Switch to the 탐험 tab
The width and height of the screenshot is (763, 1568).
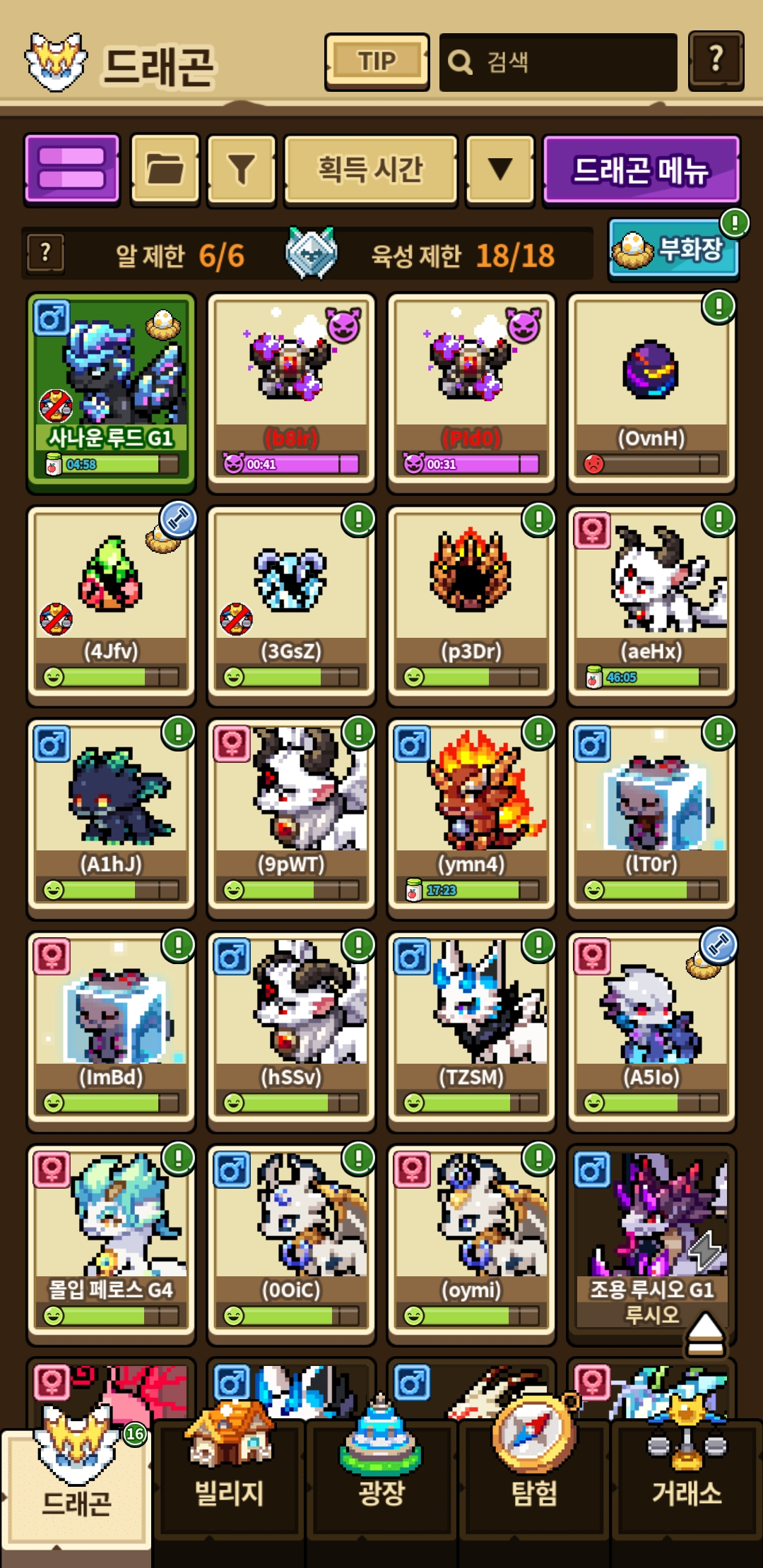pos(534,1480)
